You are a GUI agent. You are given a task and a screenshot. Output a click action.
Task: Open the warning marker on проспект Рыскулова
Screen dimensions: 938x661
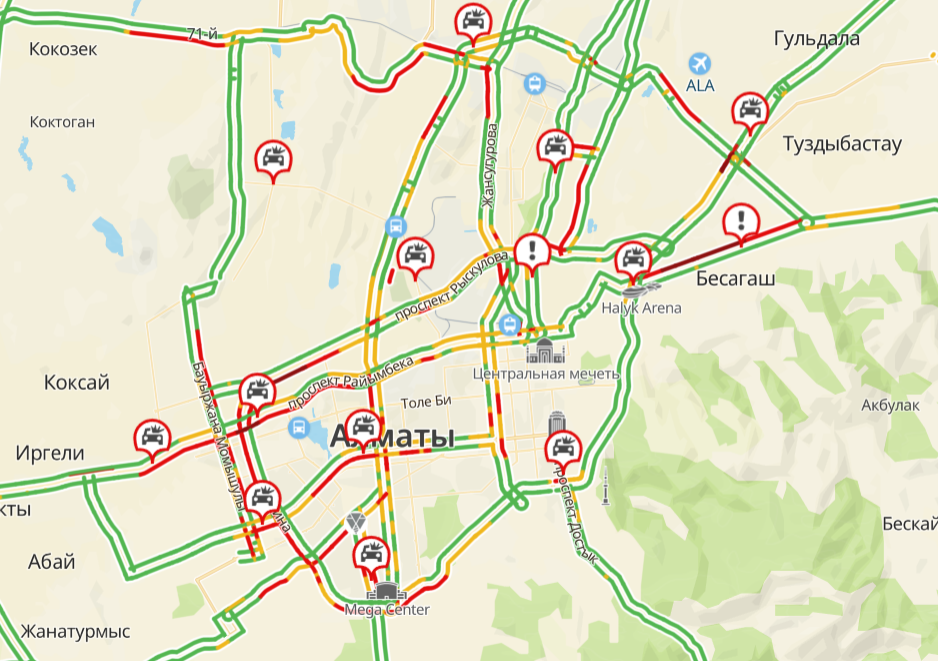click(532, 250)
